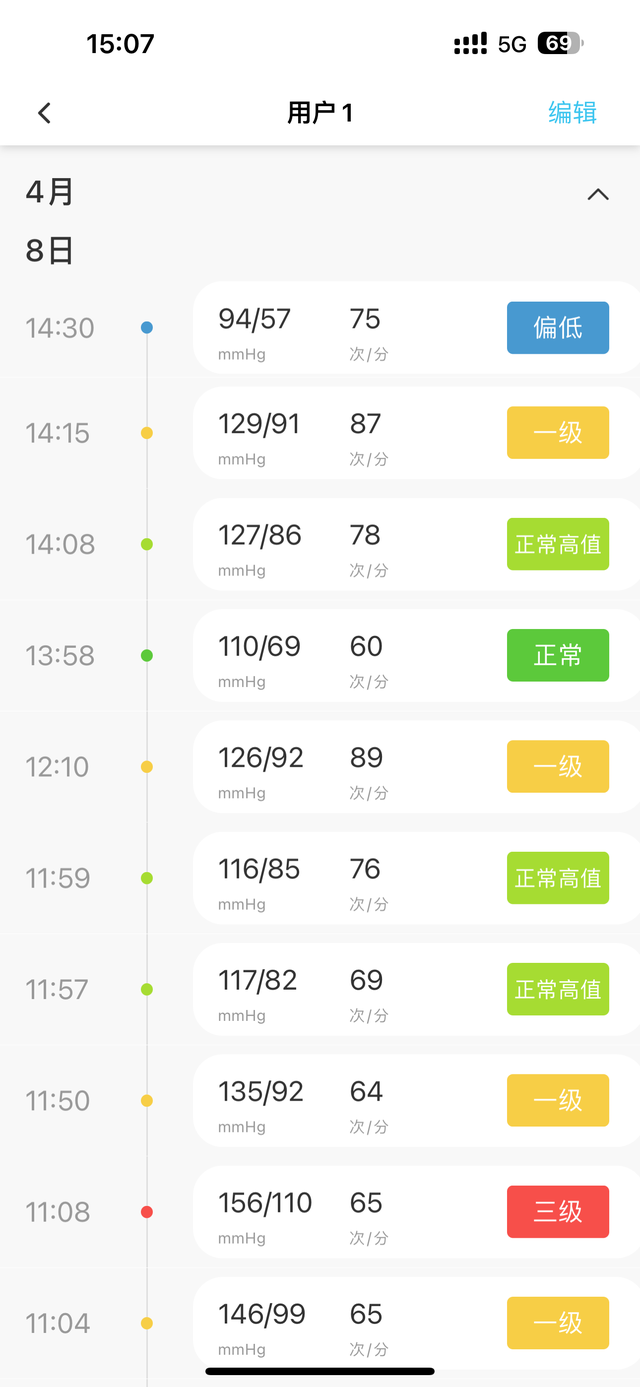Go back using the back arrow
Screen dimensions: 640x1387
tap(44, 113)
